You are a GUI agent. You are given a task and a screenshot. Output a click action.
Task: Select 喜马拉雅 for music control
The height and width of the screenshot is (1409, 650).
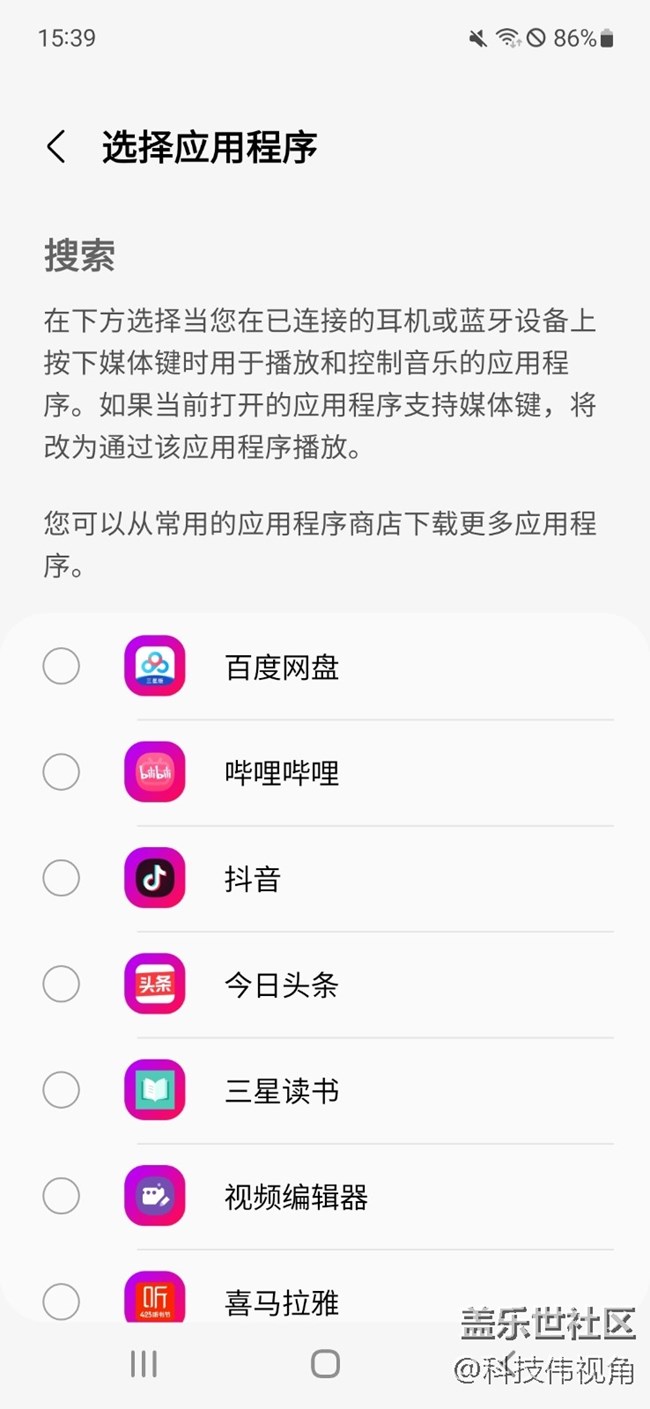click(x=61, y=1301)
